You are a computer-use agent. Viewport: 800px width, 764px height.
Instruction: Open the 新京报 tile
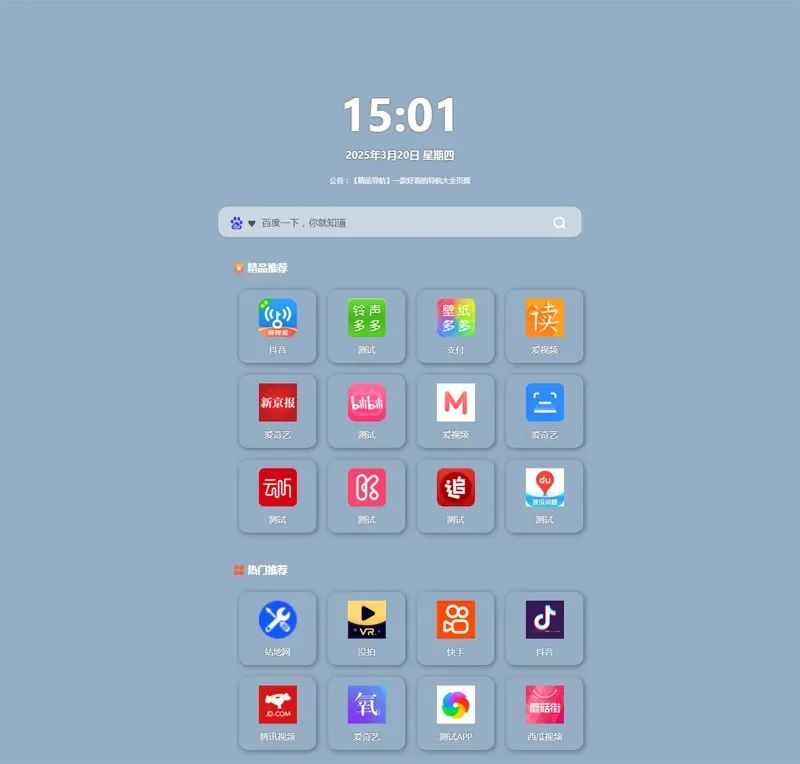(277, 410)
